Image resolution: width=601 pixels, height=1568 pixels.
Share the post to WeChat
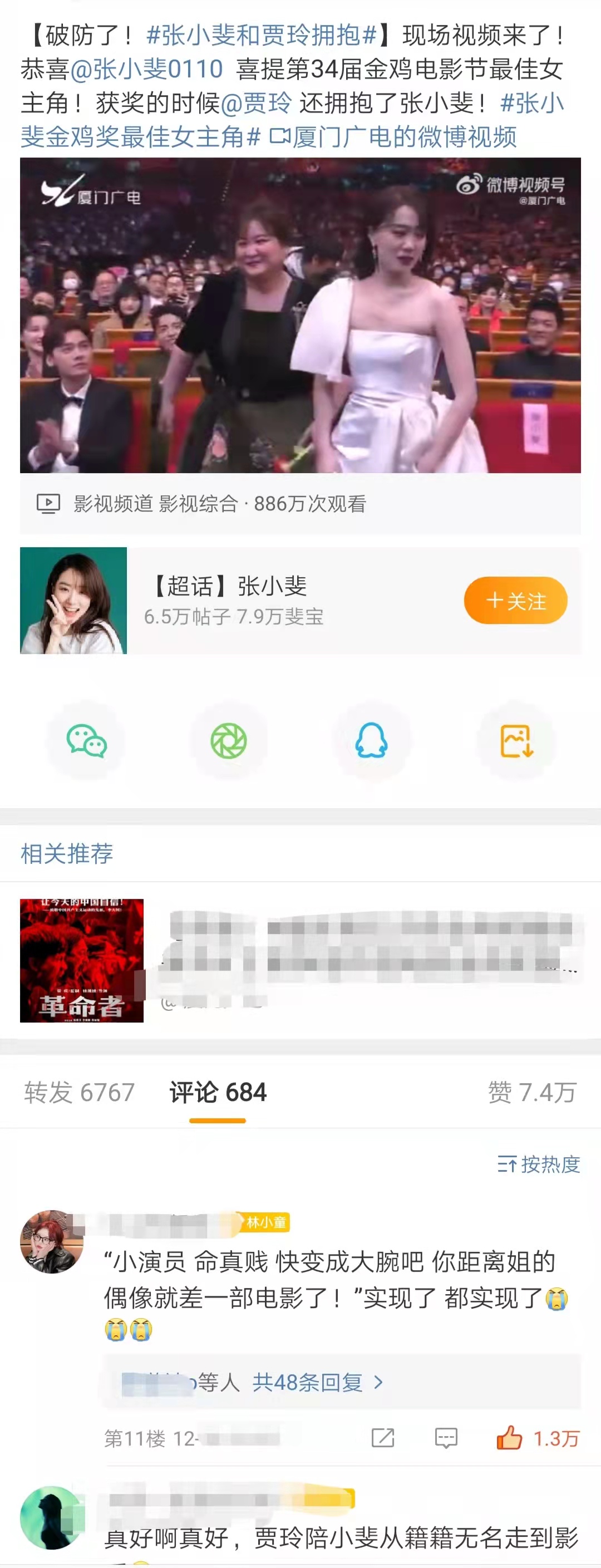click(x=86, y=741)
